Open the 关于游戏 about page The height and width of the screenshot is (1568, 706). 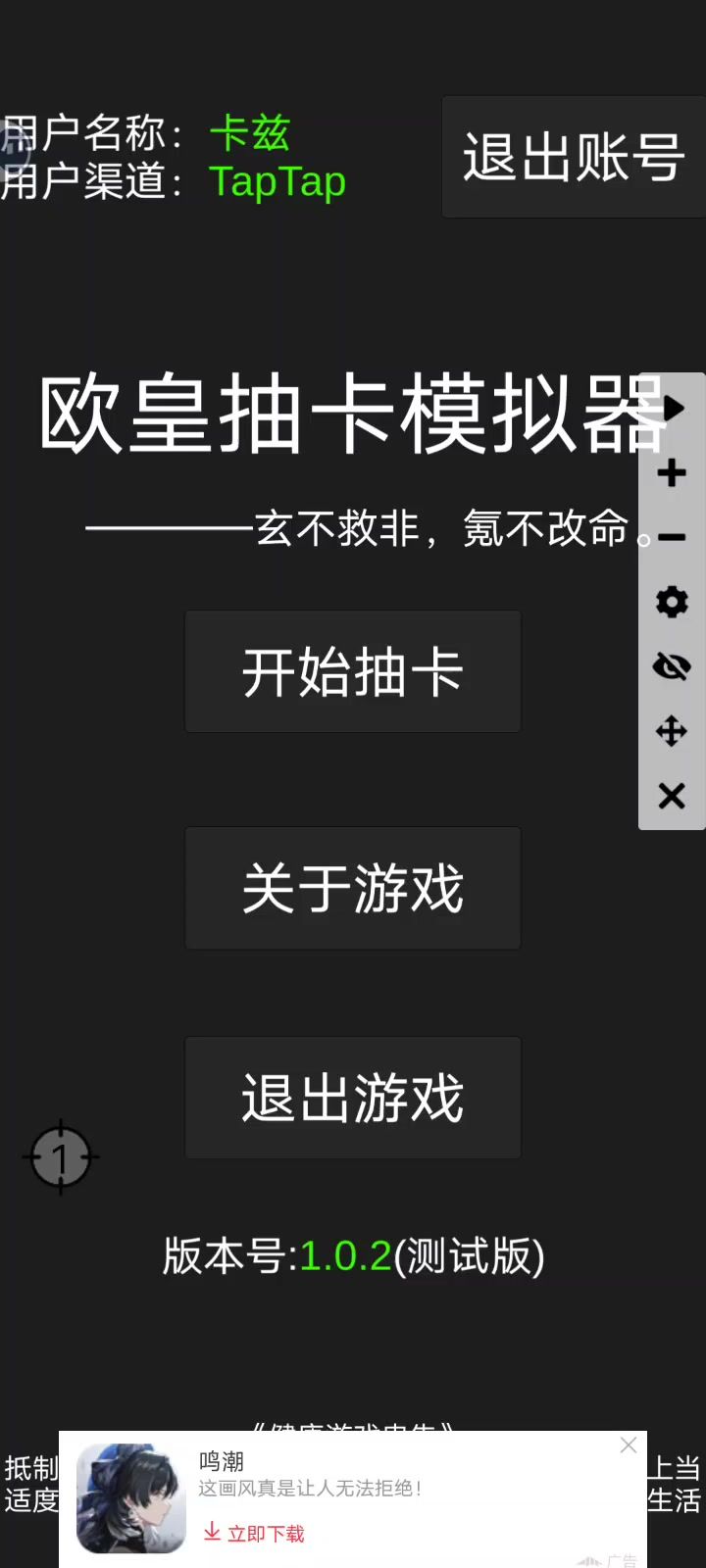point(353,888)
